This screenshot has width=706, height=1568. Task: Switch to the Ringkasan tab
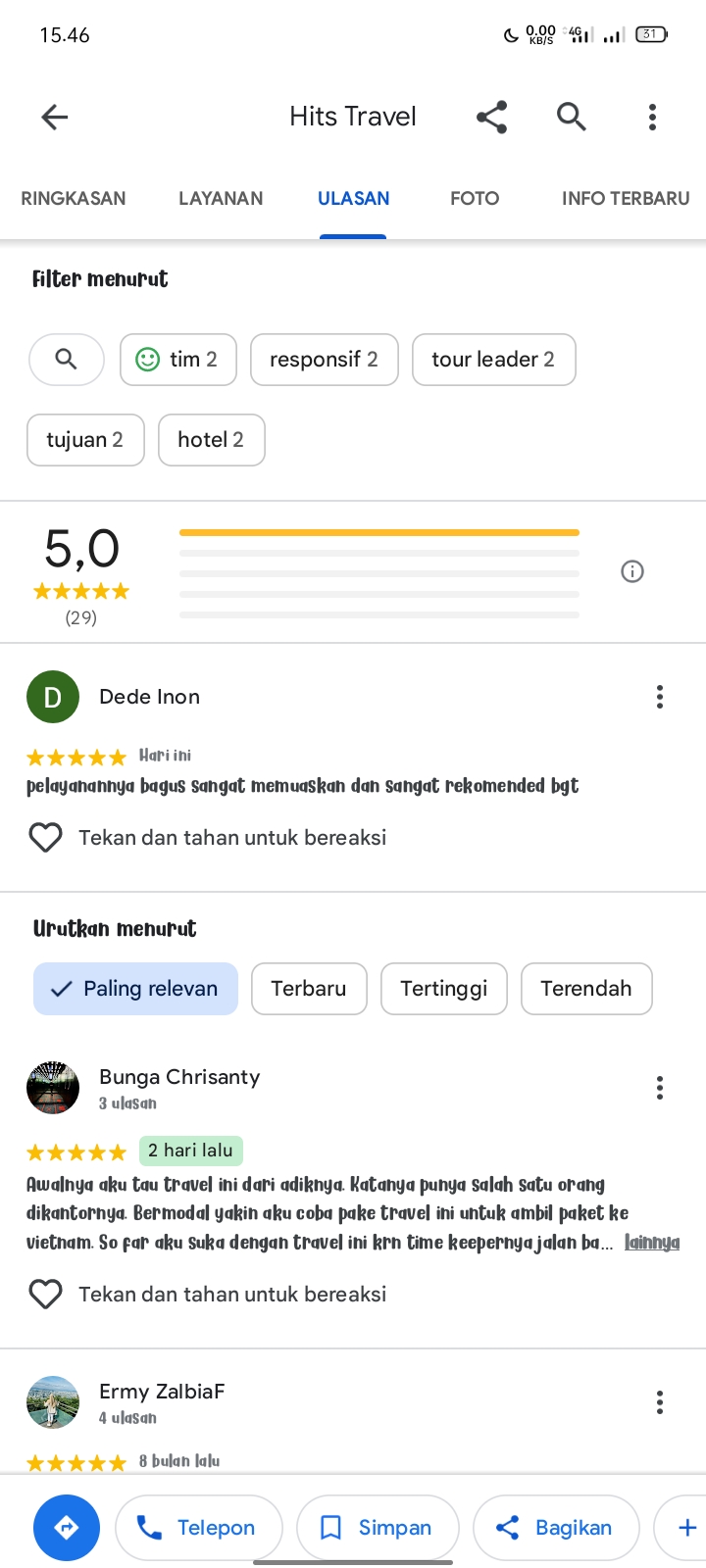tap(74, 198)
